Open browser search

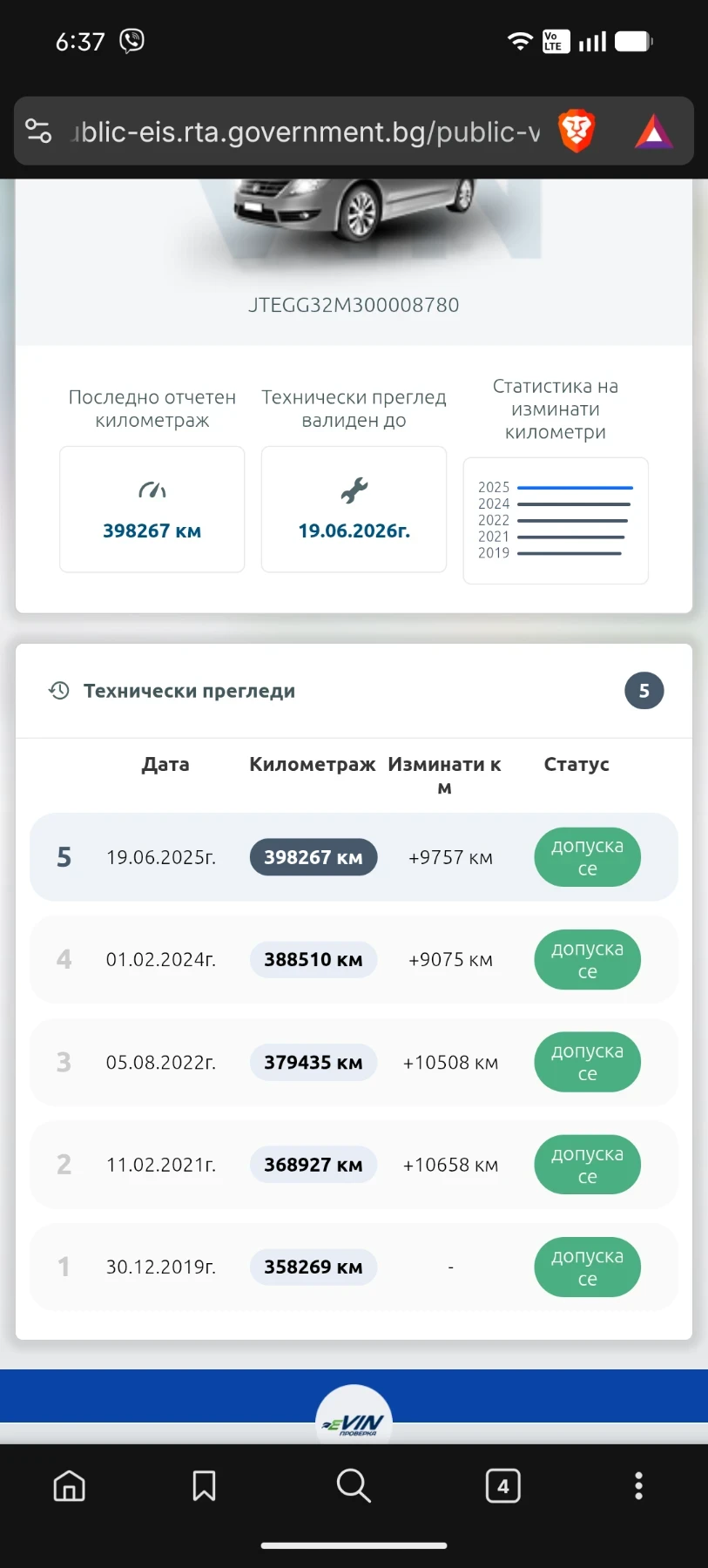click(x=354, y=1486)
